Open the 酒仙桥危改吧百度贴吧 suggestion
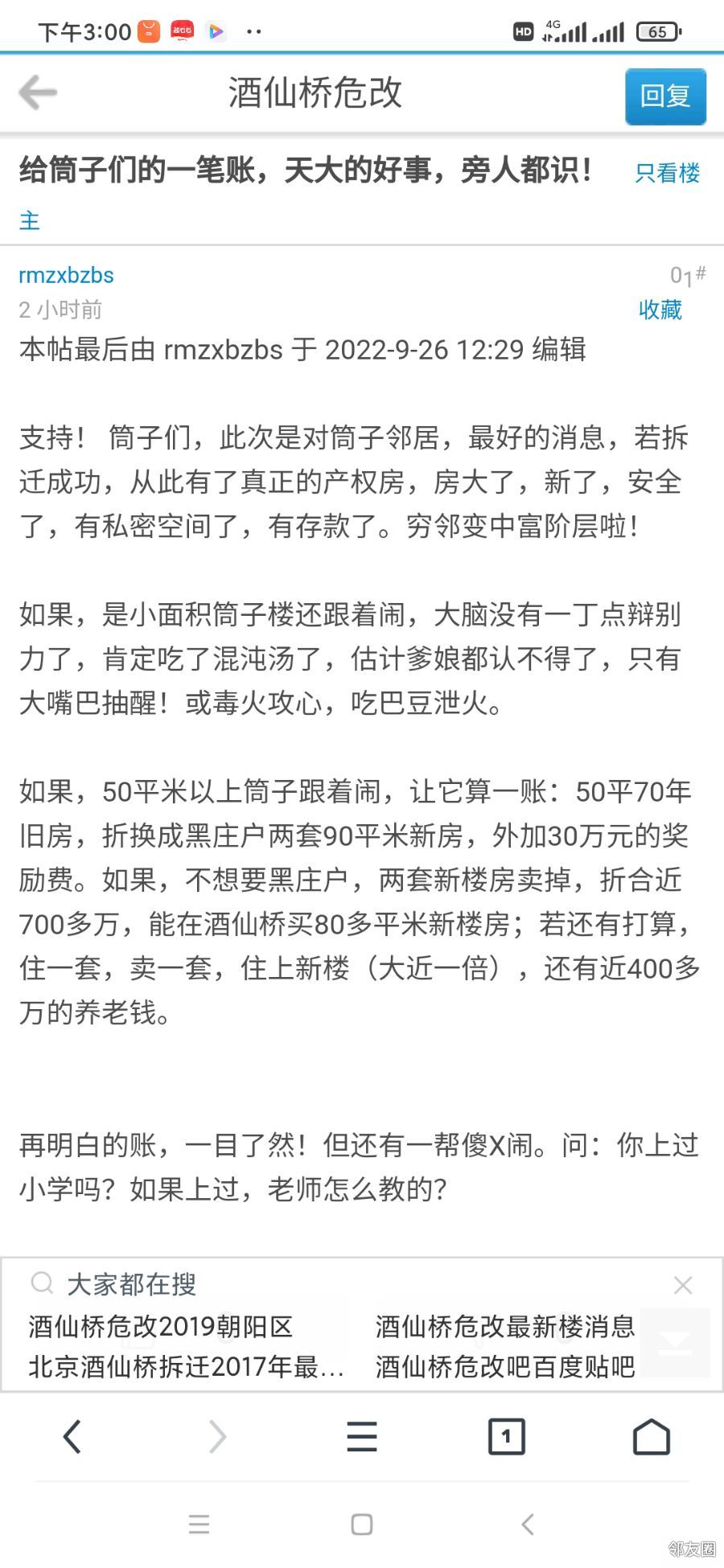724x1568 pixels. 505,1366
